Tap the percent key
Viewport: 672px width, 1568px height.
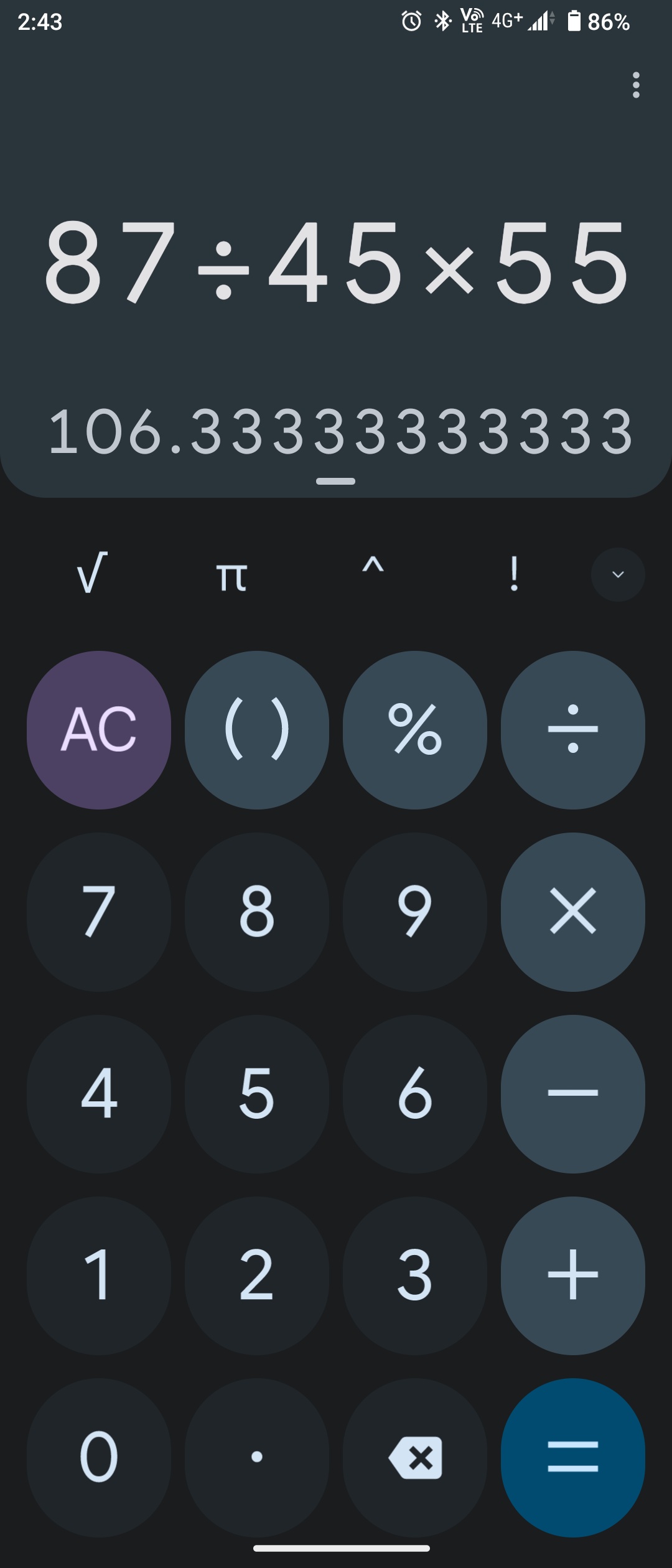[x=414, y=729]
